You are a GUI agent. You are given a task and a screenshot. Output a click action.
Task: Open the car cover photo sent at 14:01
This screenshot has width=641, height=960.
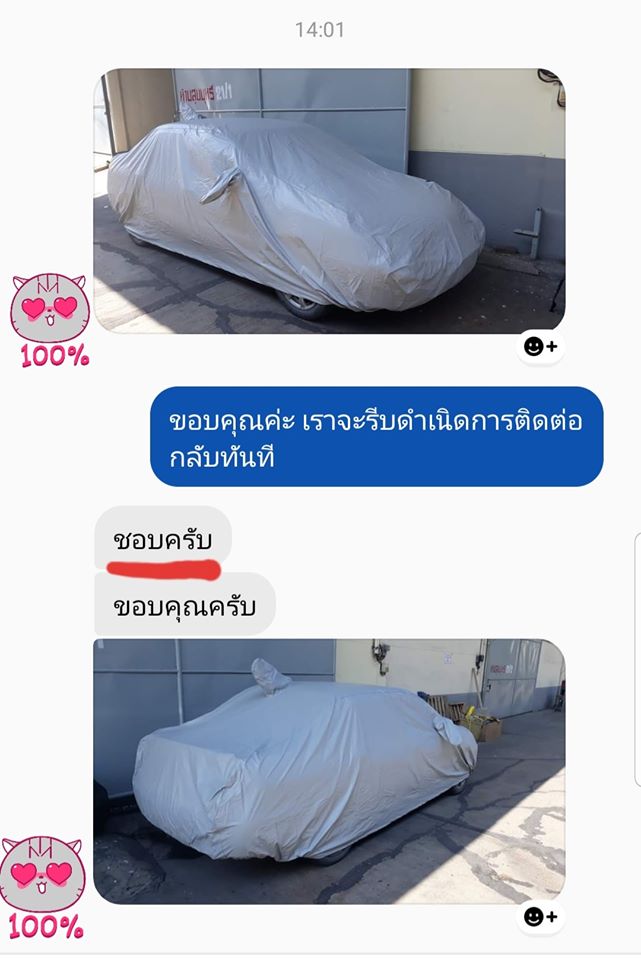click(x=329, y=200)
